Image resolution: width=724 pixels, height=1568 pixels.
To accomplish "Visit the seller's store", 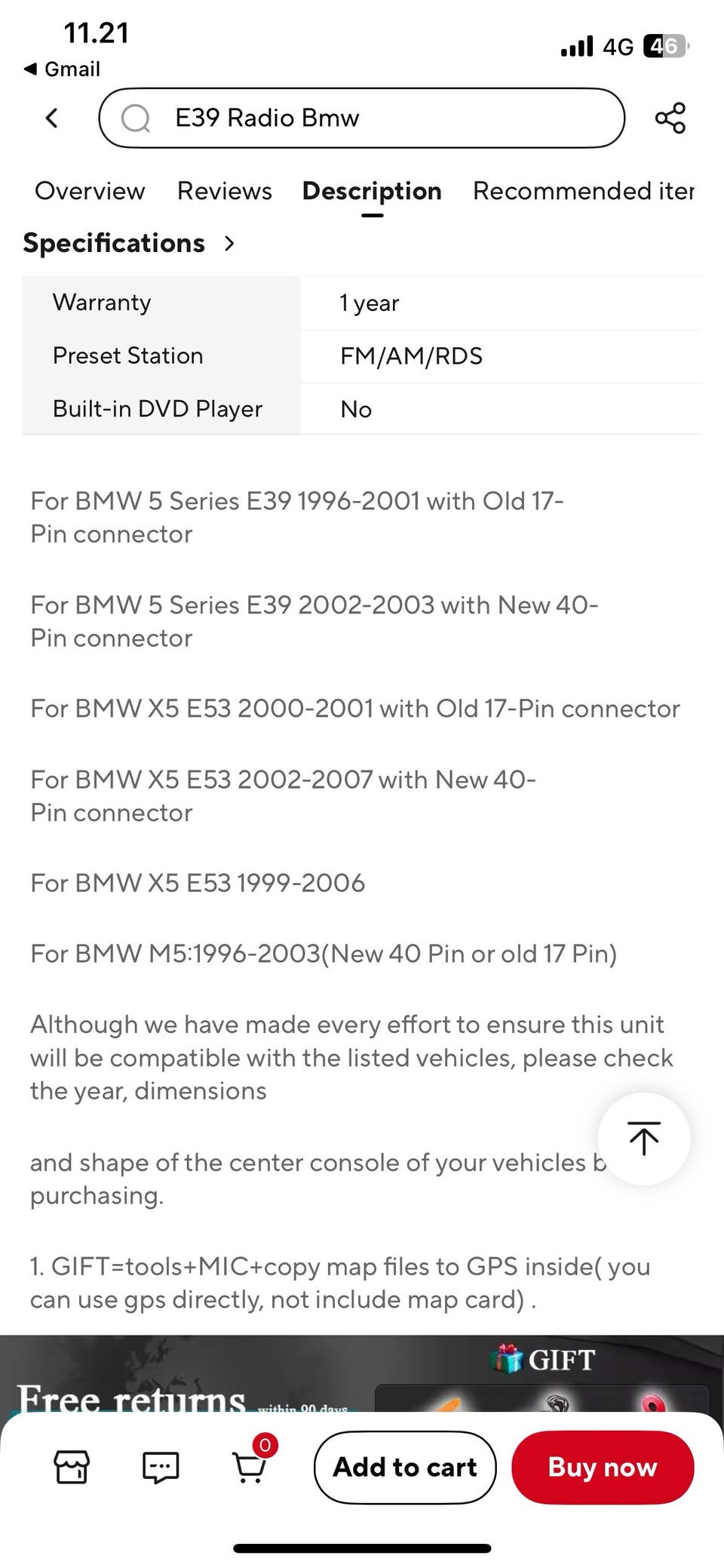I will (x=72, y=1467).
